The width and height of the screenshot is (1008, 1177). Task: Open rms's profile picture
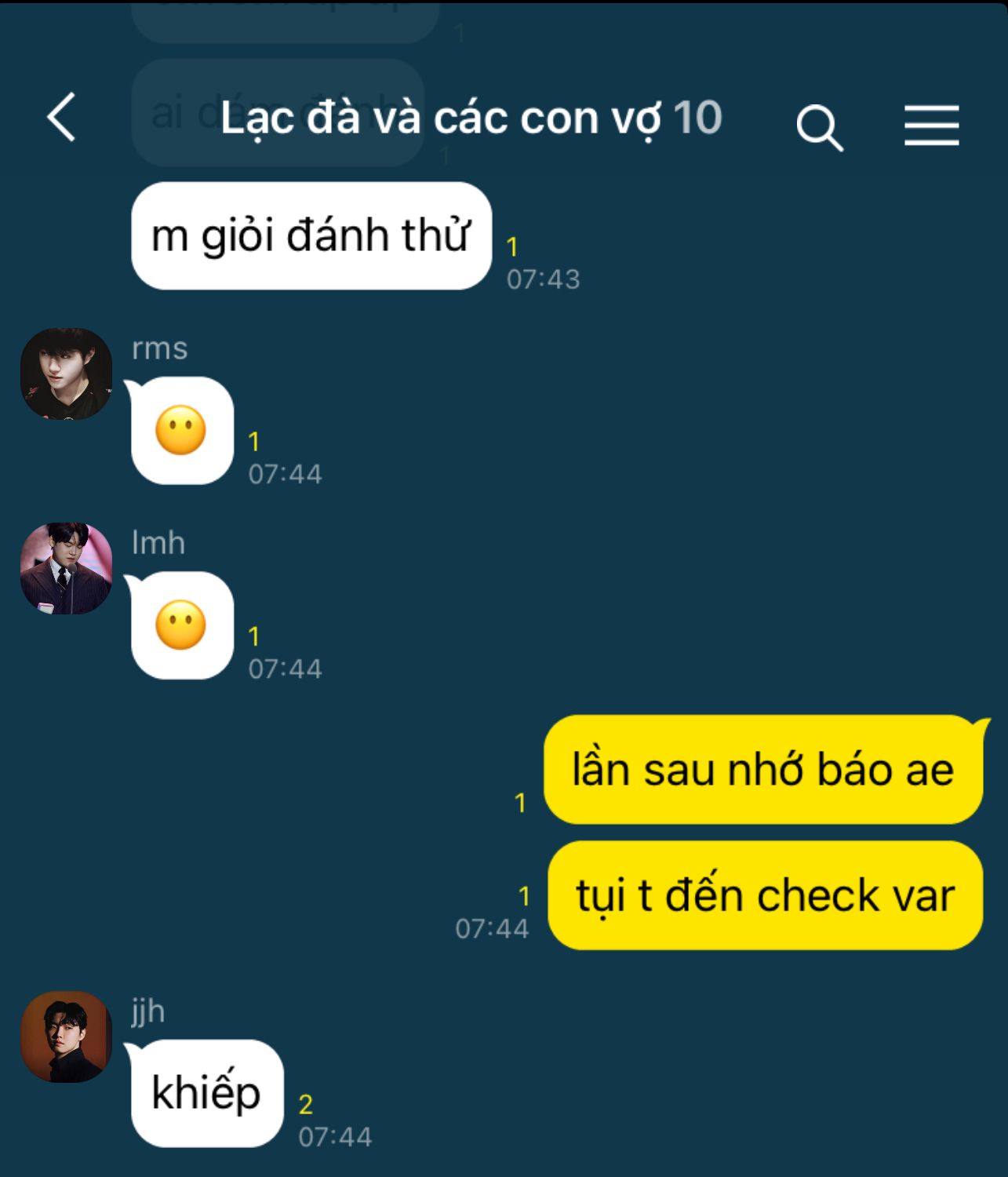[66, 374]
